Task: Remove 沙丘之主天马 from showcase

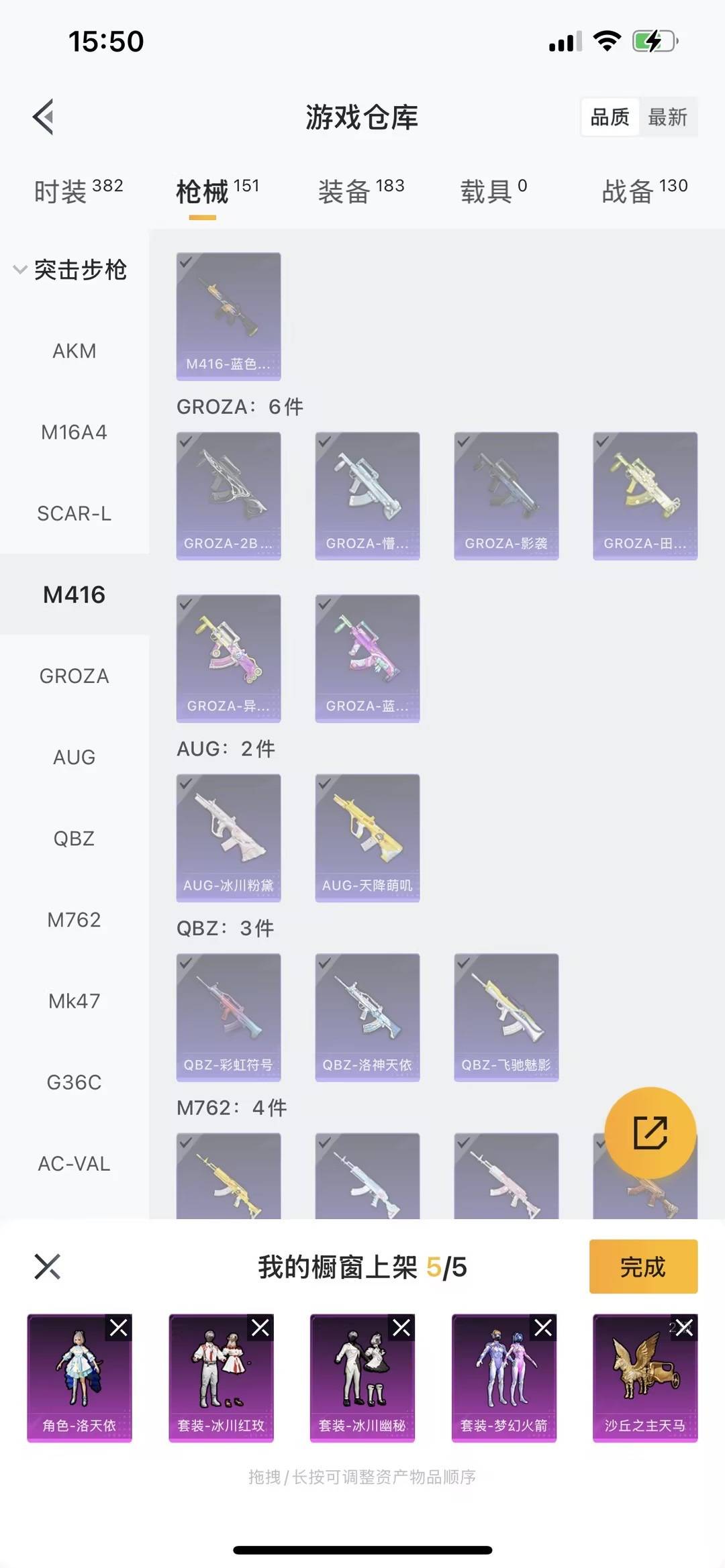Action: [x=684, y=1328]
